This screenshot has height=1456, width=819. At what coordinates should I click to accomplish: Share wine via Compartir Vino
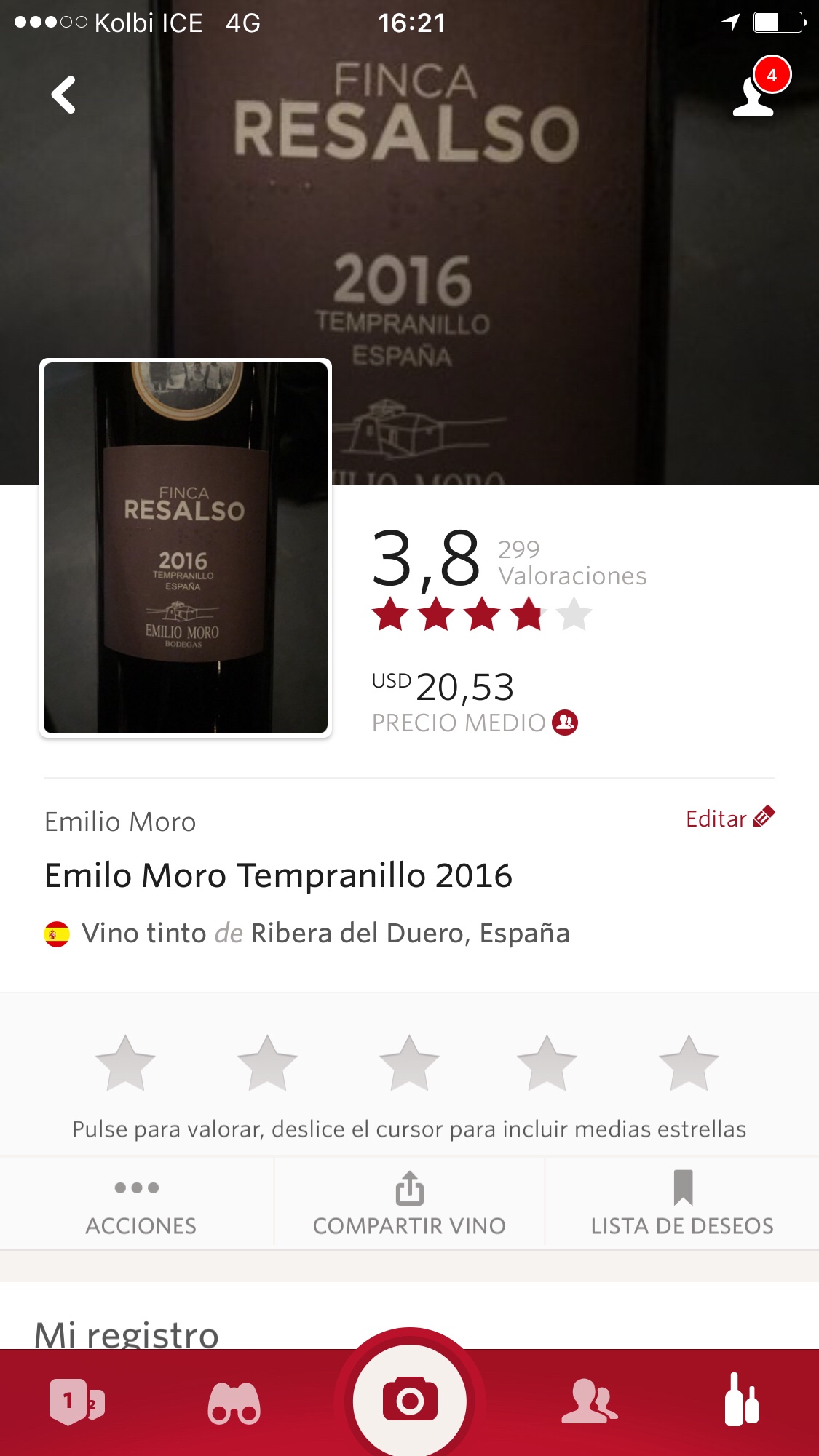(x=409, y=1204)
